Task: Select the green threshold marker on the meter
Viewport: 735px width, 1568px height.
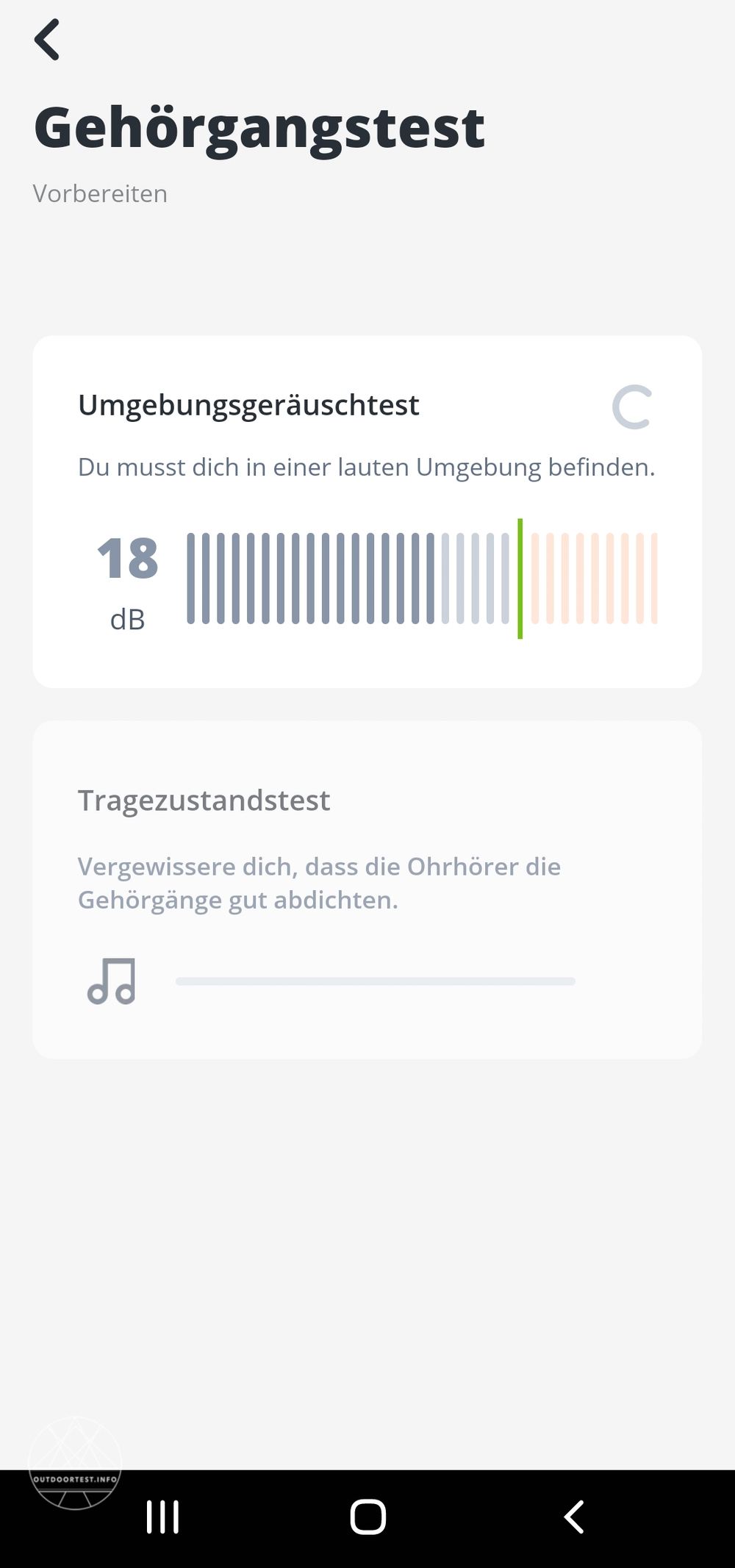Action: coord(521,579)
